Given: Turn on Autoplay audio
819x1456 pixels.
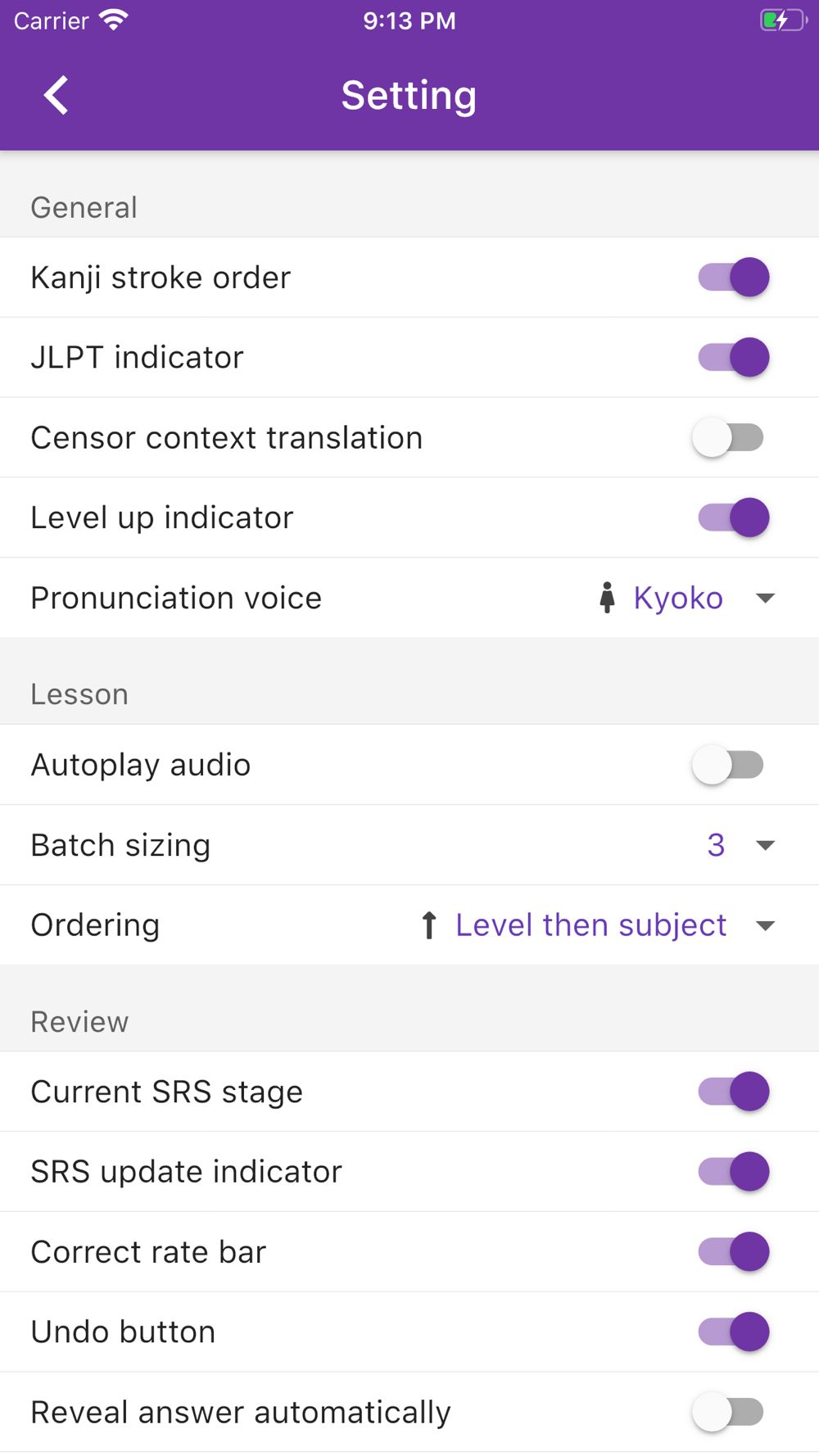Looking at the screenshot, I should [728, 766].
